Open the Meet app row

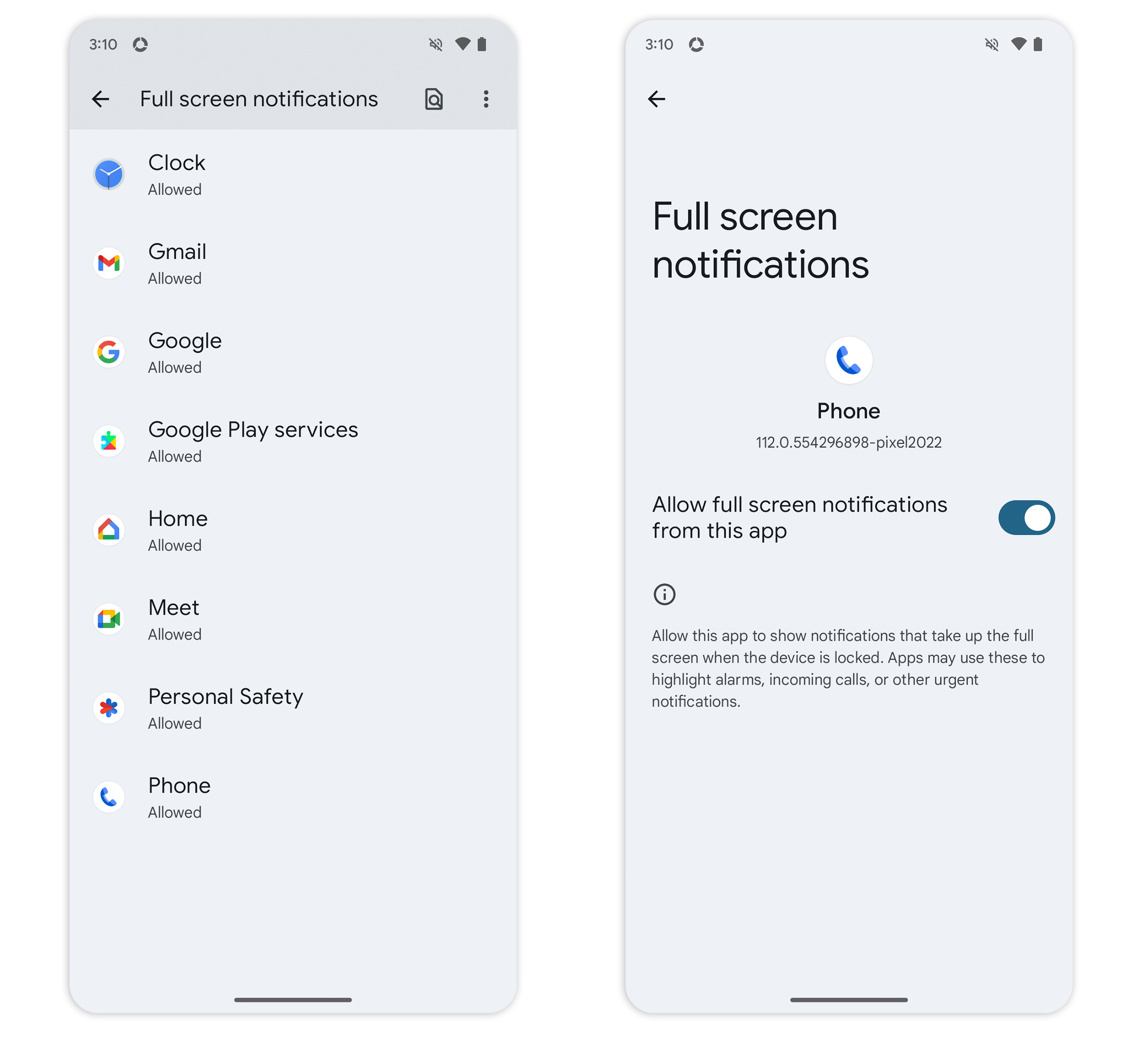pyautogui.click(x=293, y=619)
